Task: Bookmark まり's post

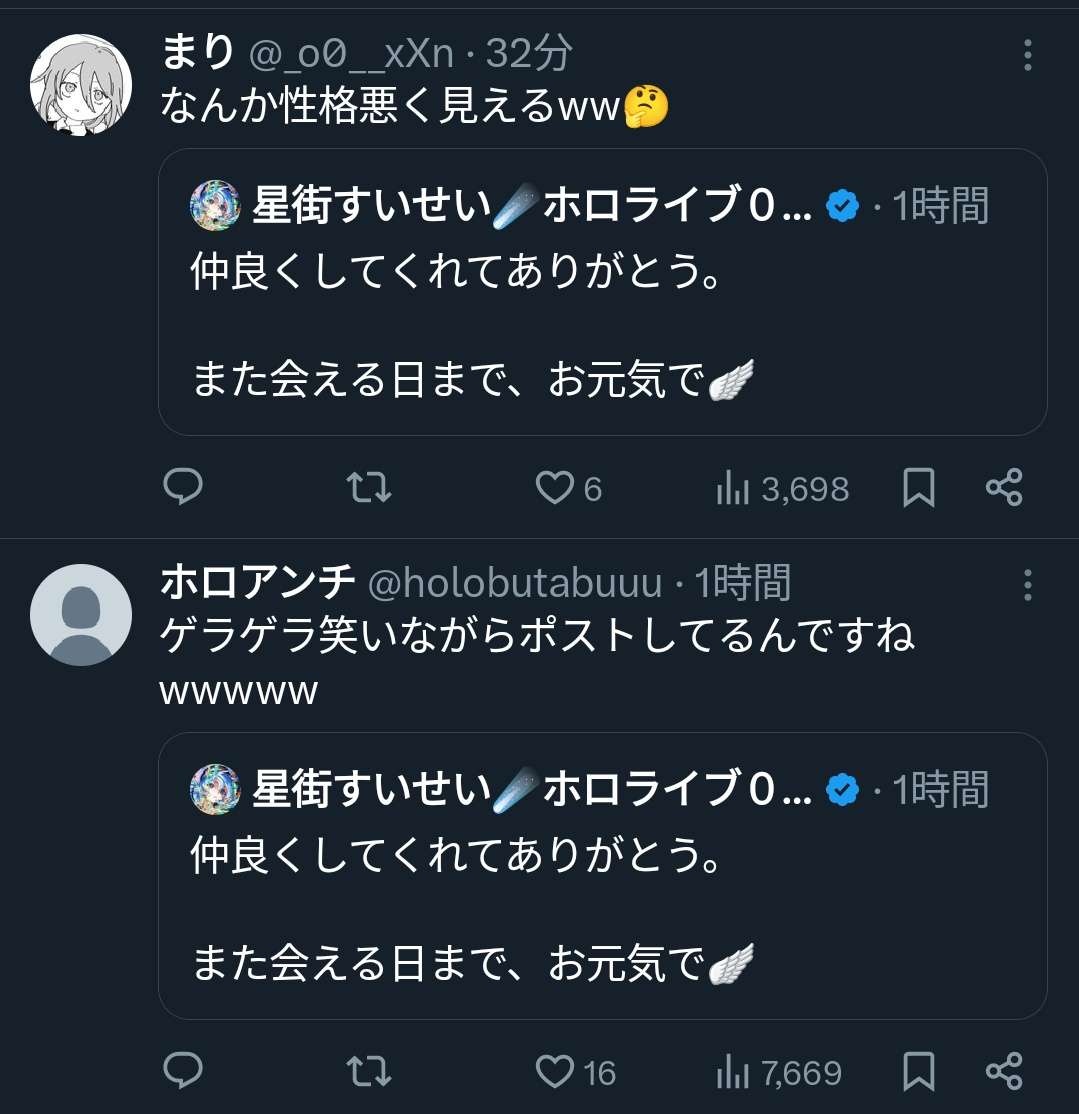Action: 919,488
